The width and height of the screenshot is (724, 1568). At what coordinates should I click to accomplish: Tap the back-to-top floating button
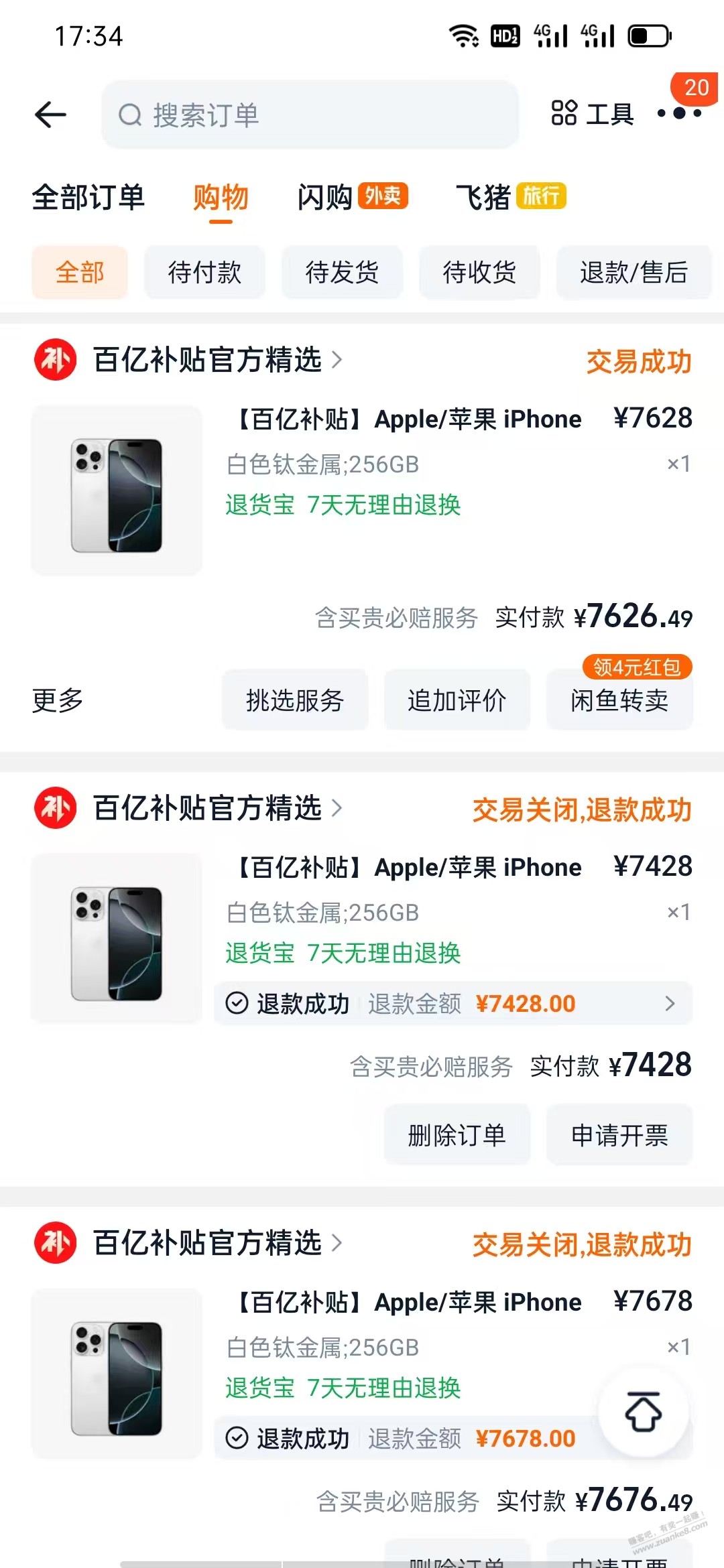643,1411
